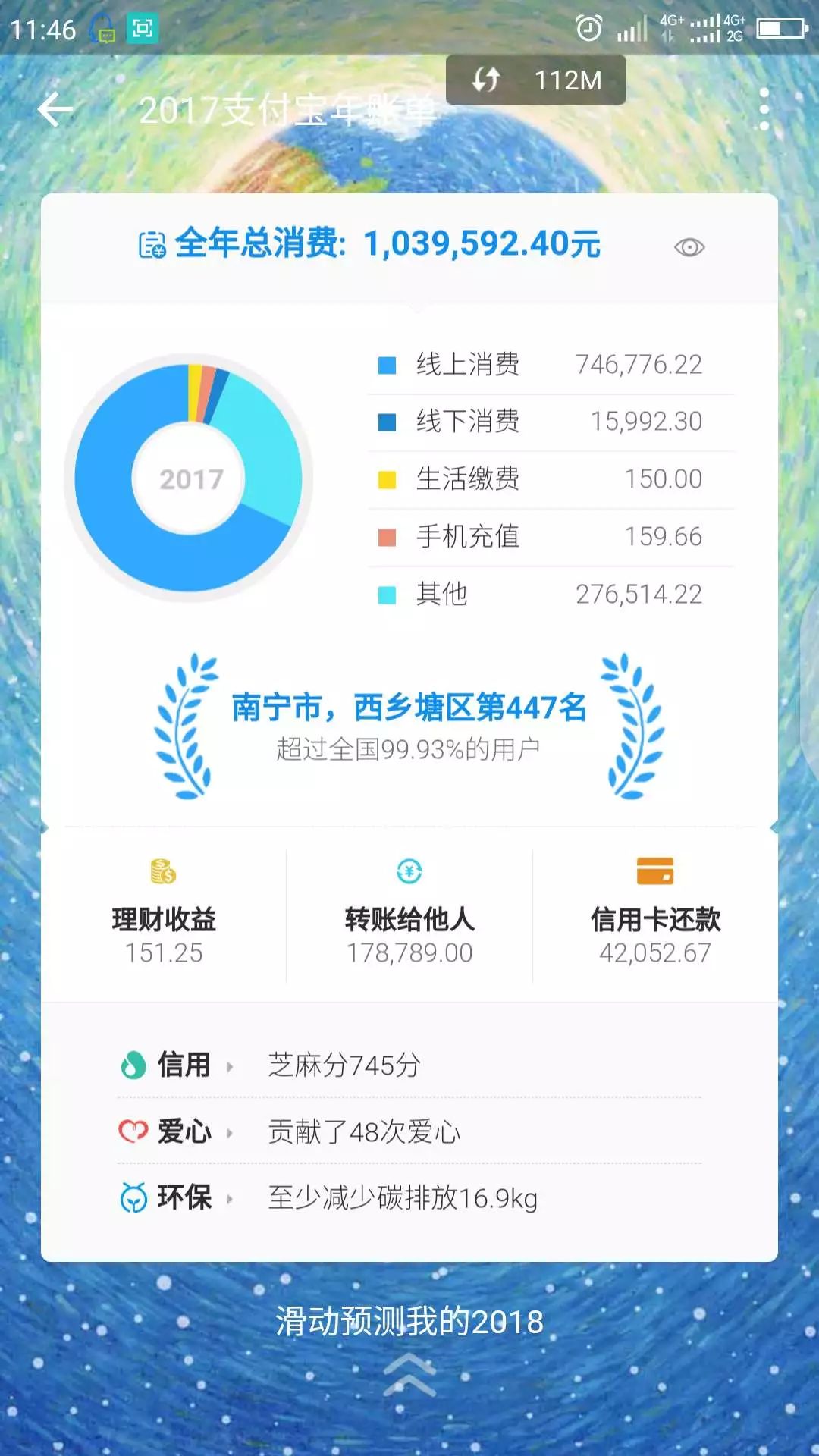Viewport: 819px width, 1456px height.
Task: Tap 滑动预测我的2018 up arrow
Action: click(x=409, y=1375)
